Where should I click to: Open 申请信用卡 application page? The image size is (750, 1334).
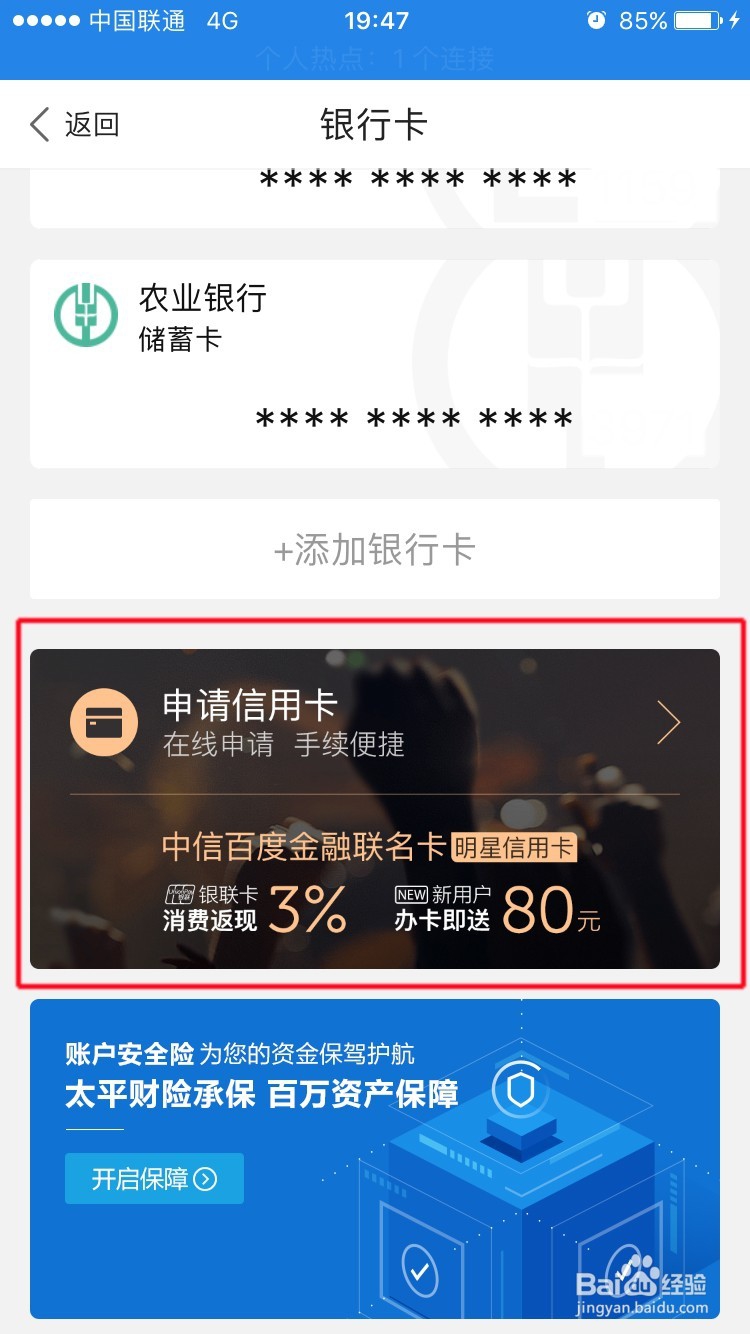248,706
